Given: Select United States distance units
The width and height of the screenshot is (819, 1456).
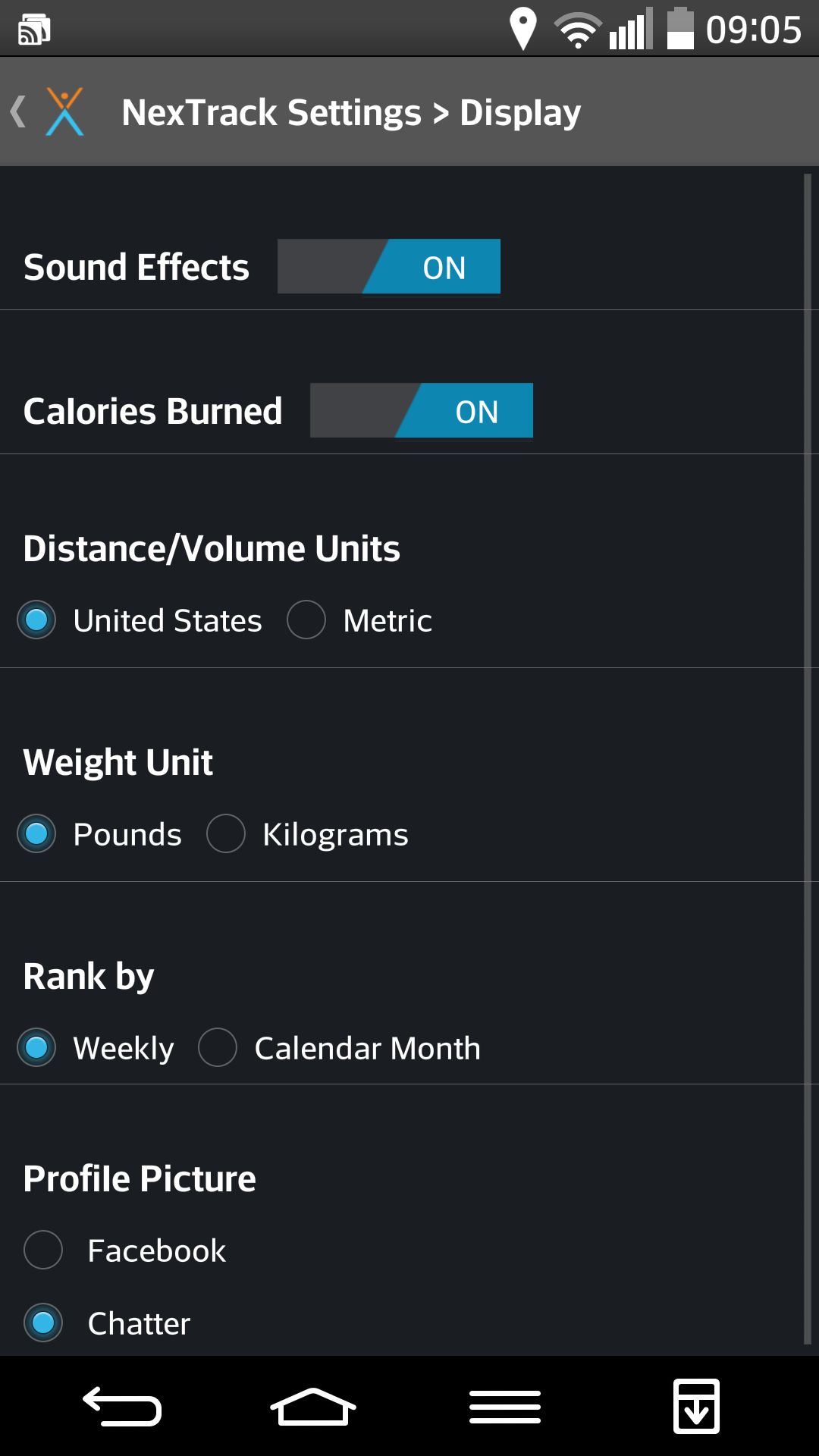Looking at the screenshot, I should pos(140,620).
